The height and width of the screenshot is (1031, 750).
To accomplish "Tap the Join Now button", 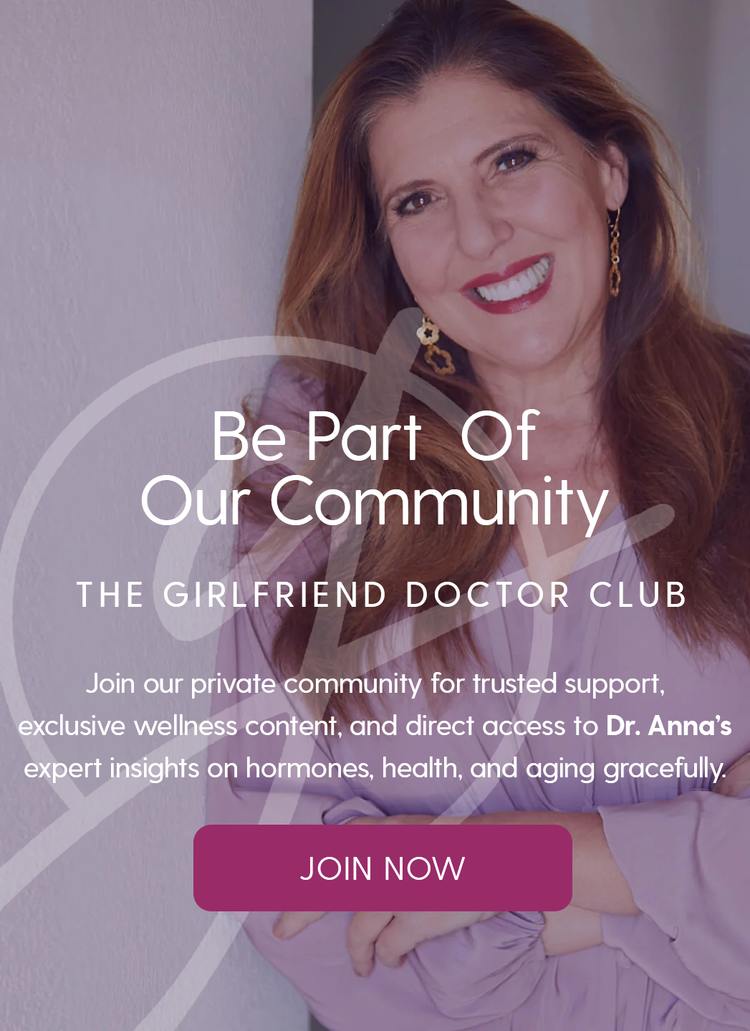I will click(x=382, y=867).
